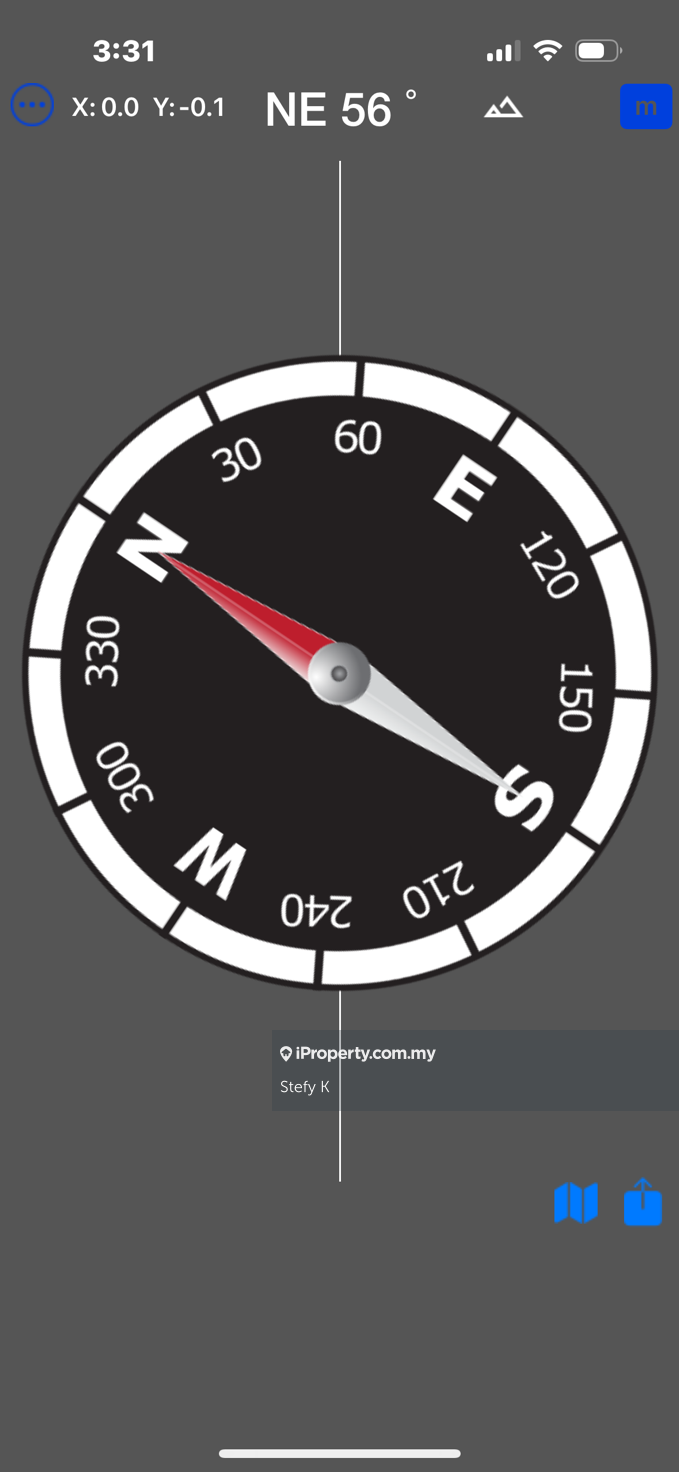Open the three-dots more options menu

[32, 106]
